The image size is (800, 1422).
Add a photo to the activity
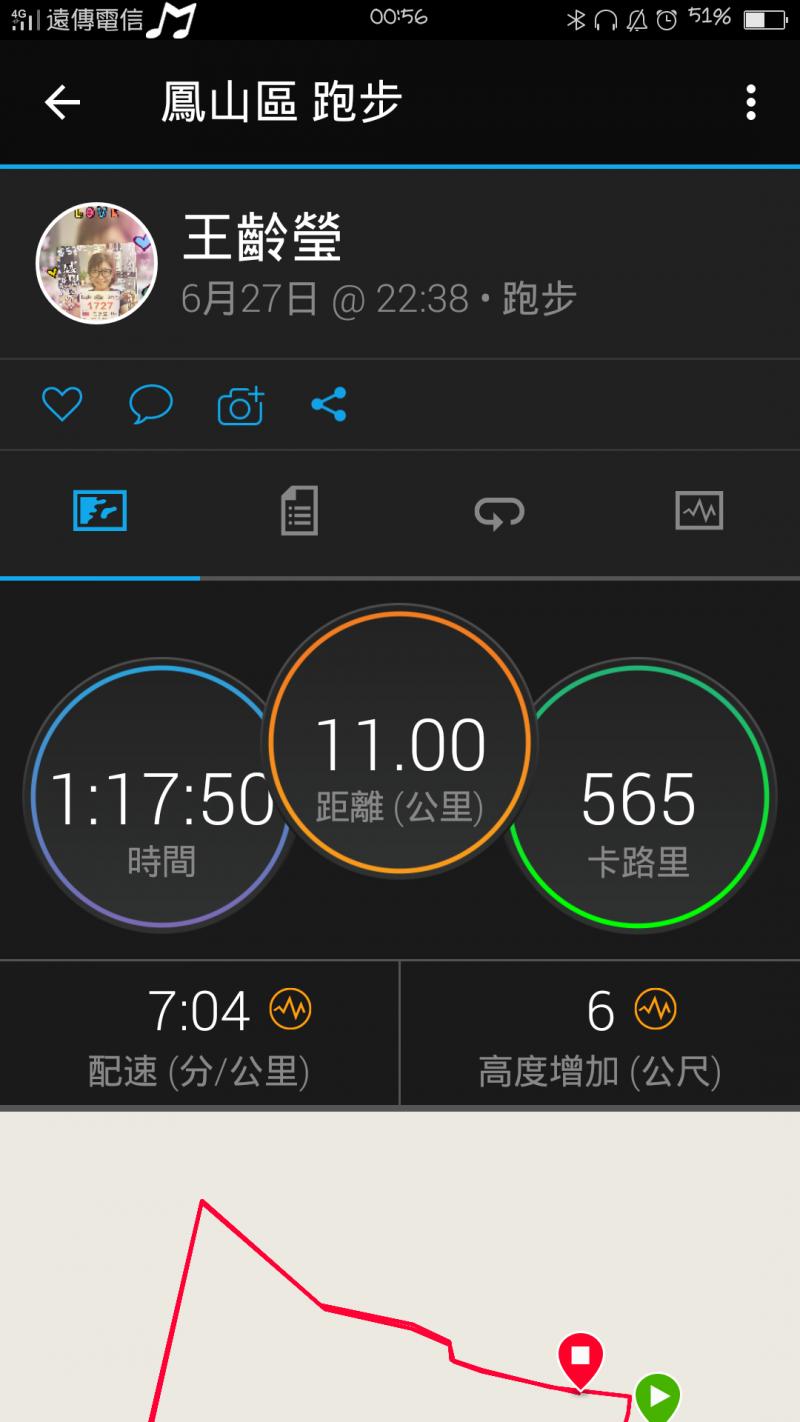(x=240, y=405)
